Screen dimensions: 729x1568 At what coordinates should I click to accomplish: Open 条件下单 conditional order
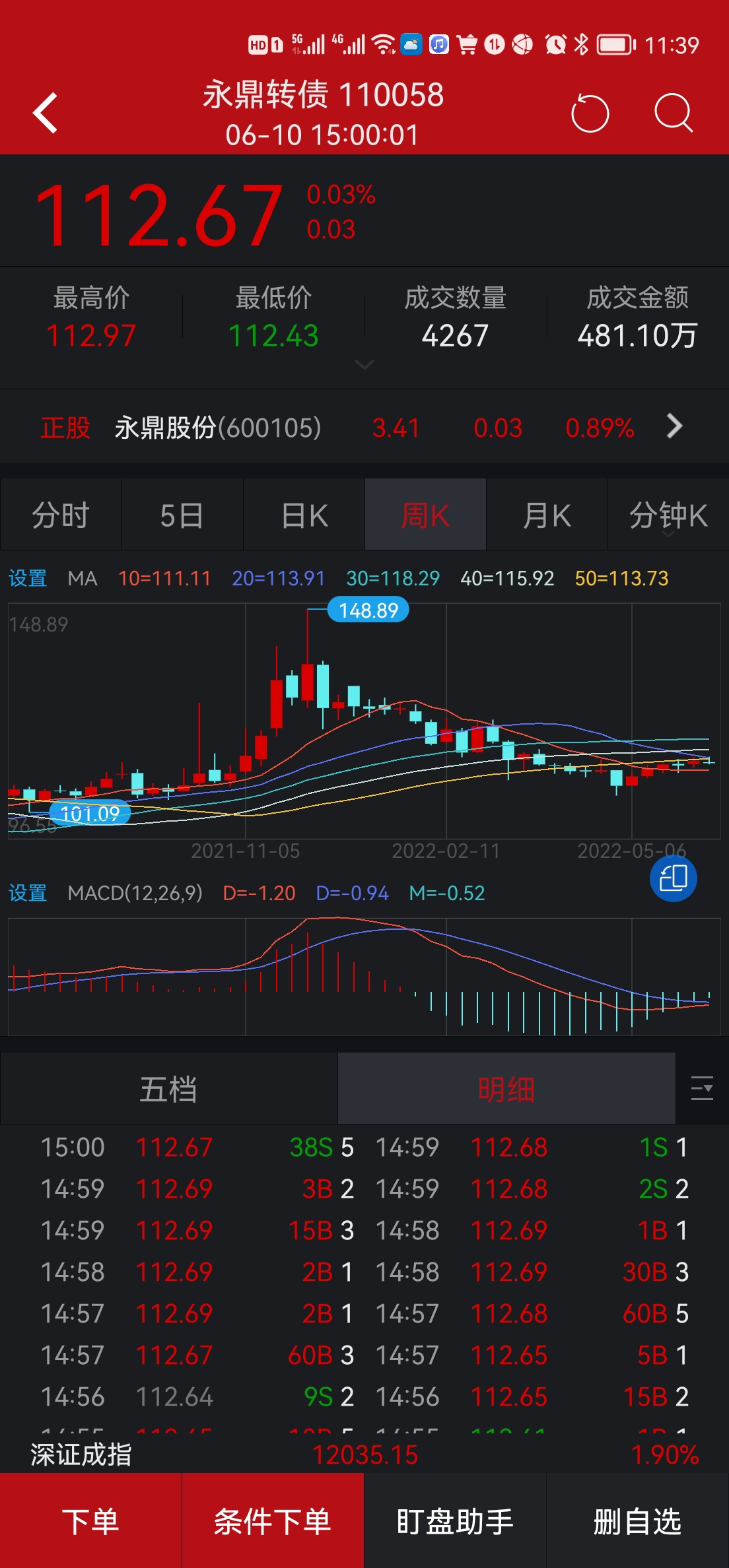pos(273,1520)
